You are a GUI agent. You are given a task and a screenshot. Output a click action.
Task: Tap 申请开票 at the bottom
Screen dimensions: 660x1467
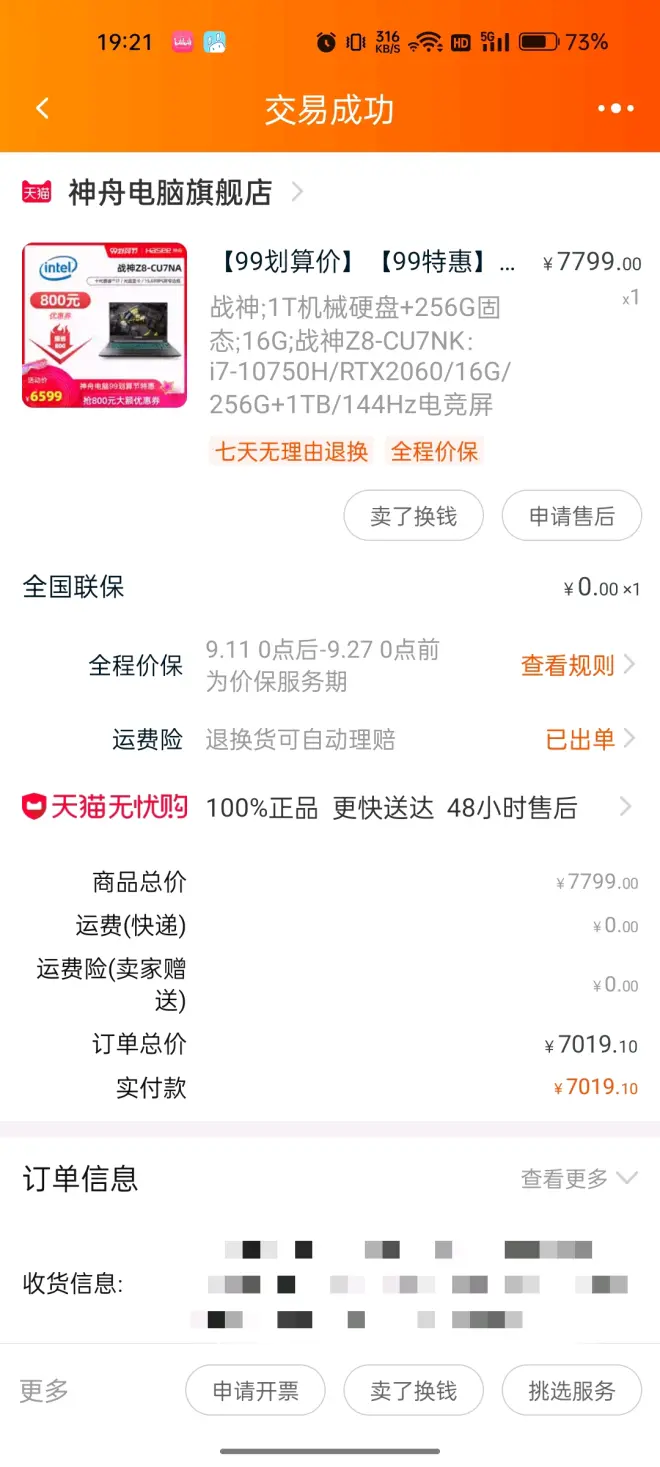255,1391
